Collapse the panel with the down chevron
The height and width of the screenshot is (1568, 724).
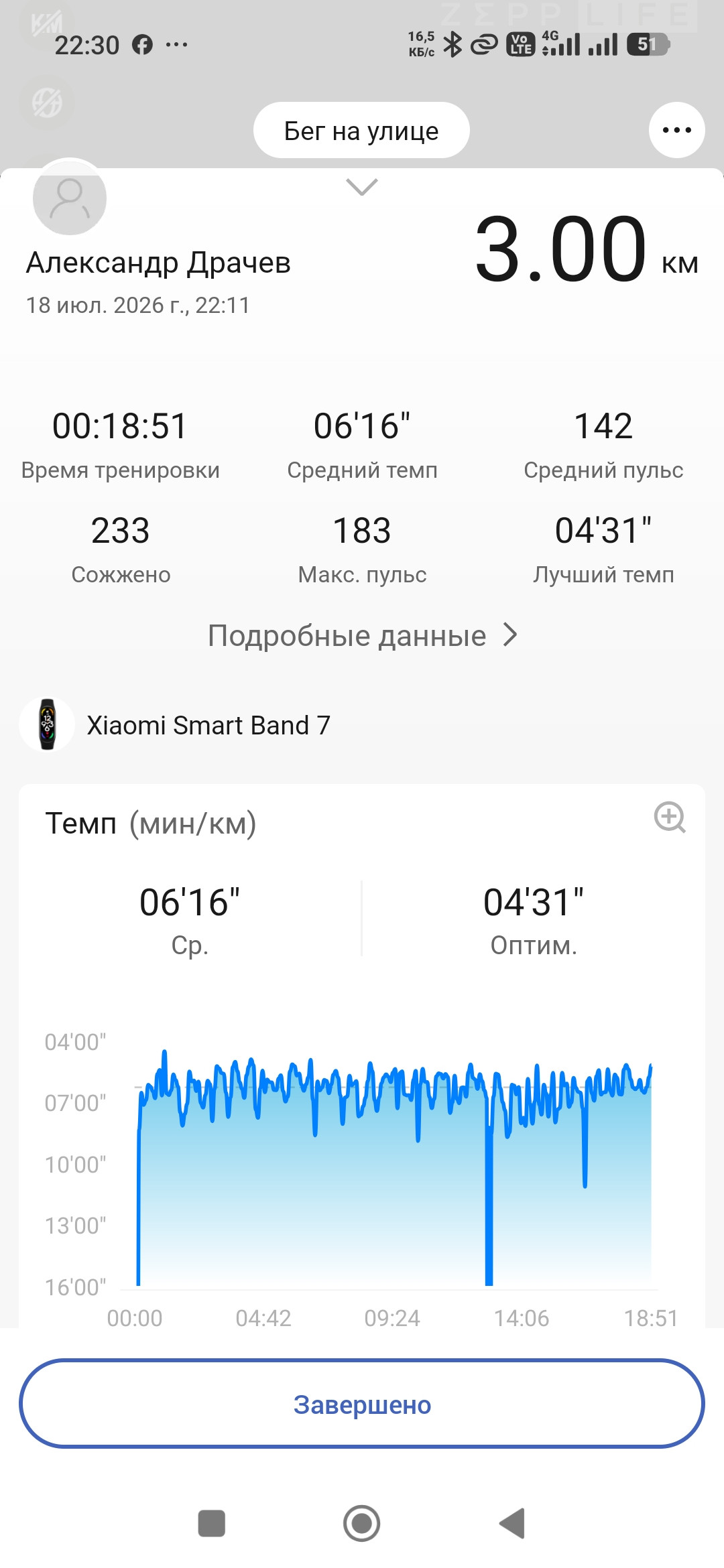(362, 187)
